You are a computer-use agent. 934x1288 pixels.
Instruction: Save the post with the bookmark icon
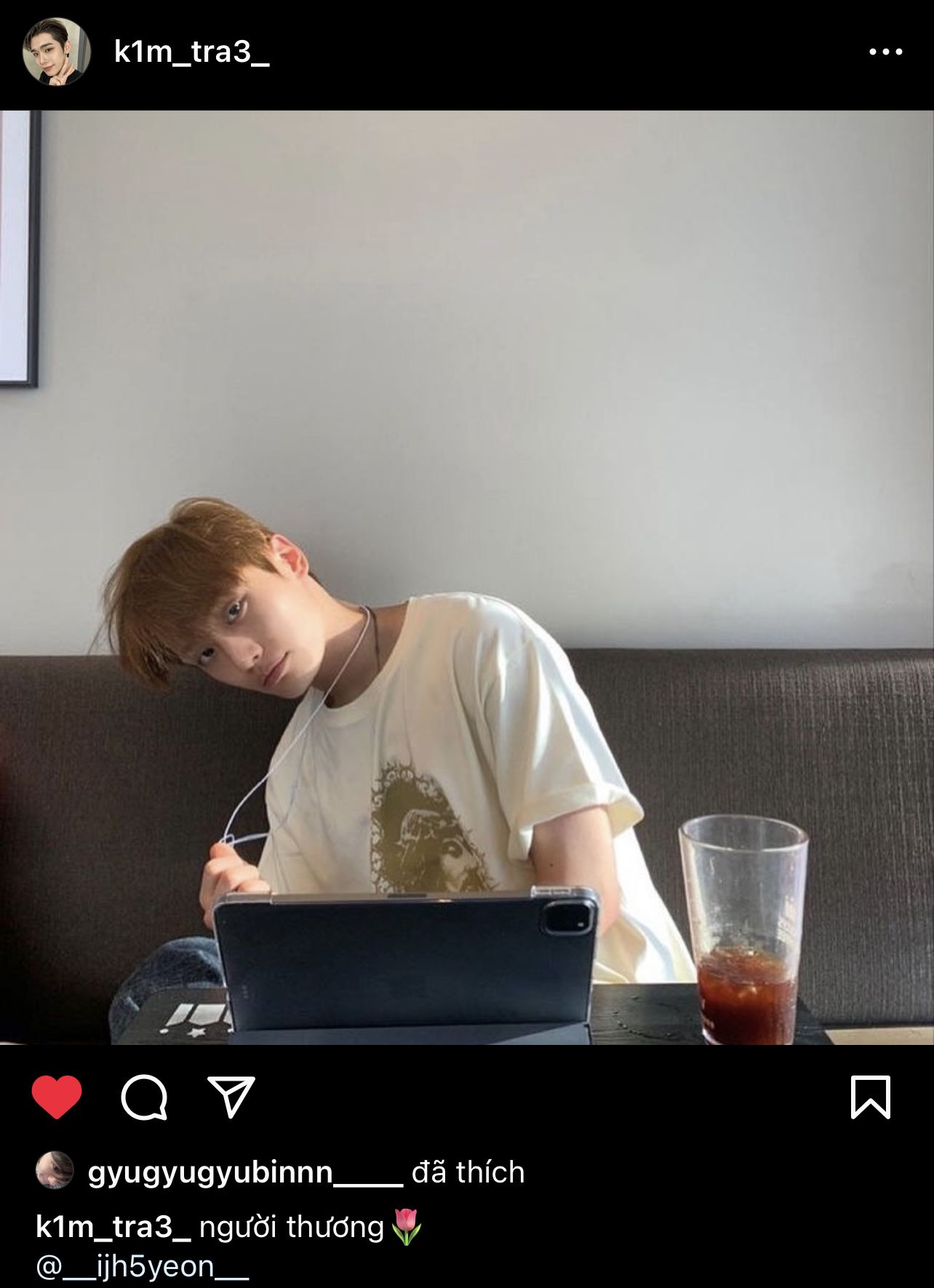point(871,1097)
